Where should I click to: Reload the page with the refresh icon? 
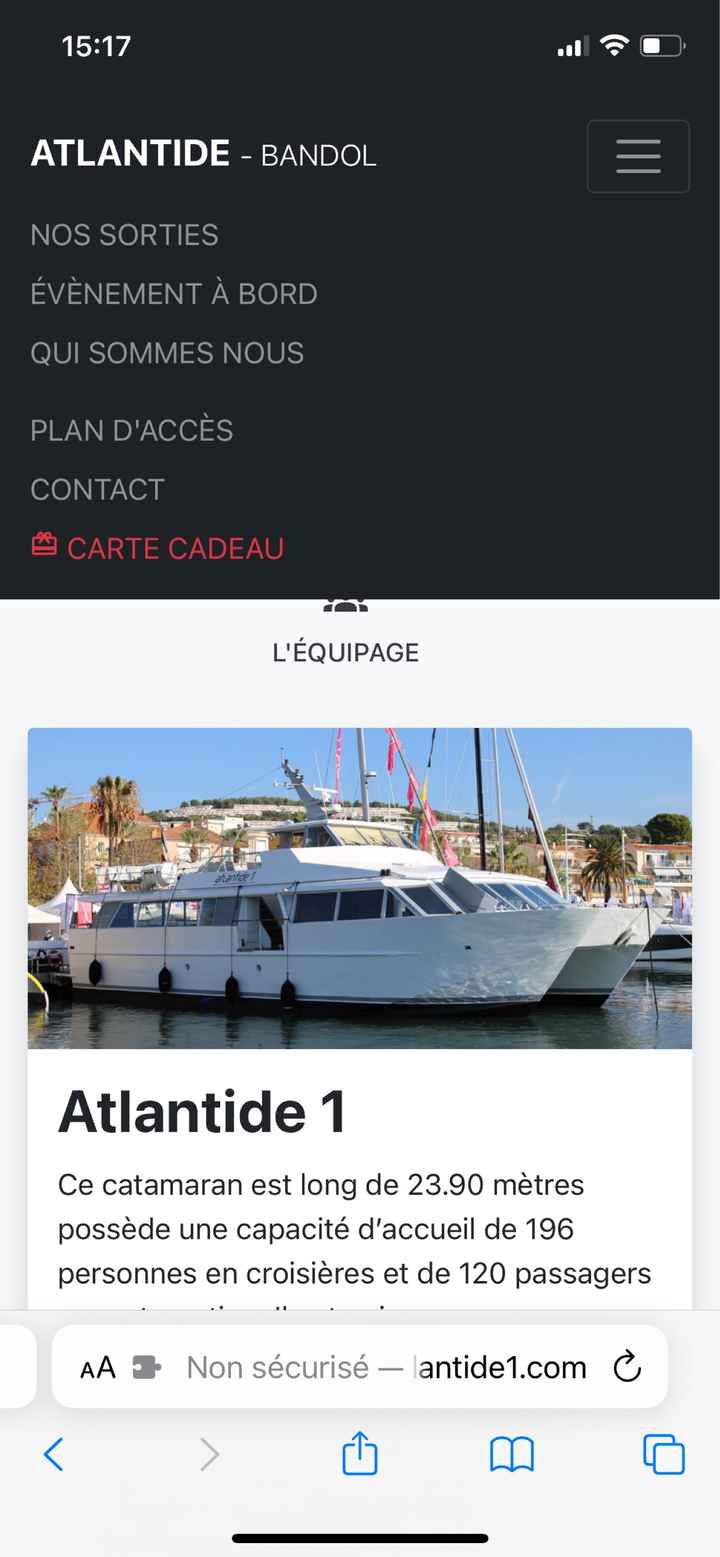point(626,1367)
